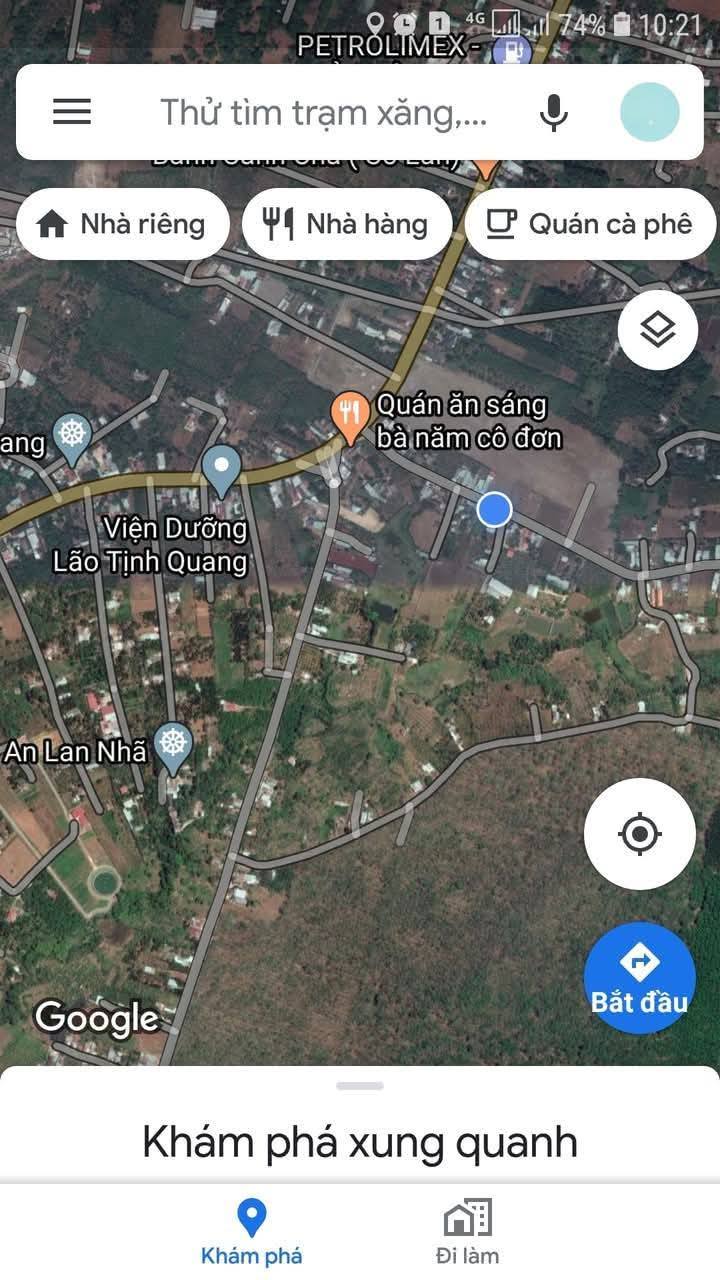The image size is (720, 1280).
Task: Switch to the "Khám phá" tab
Action: [251, 1232]
